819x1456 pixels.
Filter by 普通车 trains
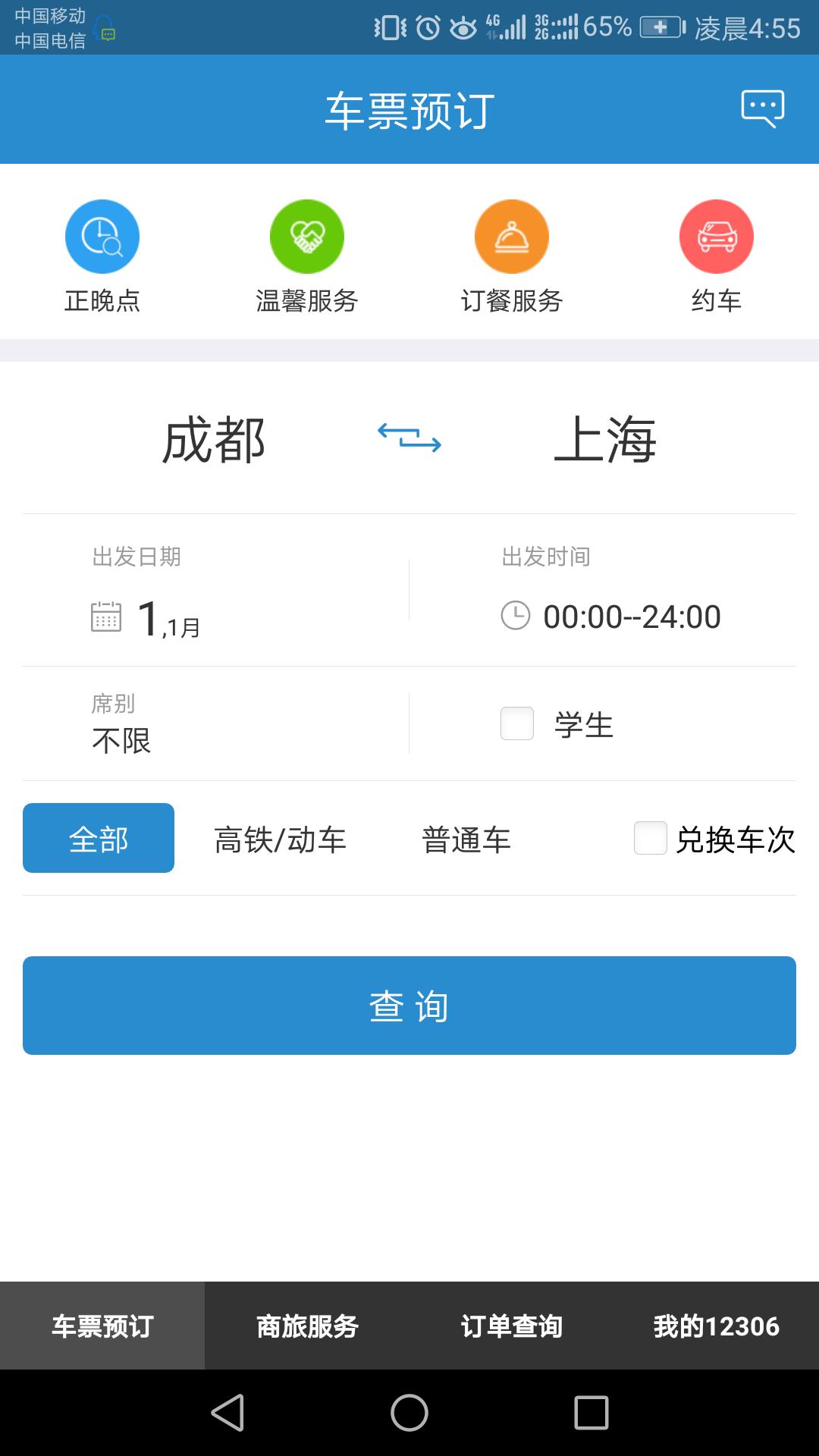[x=466, y=839]
